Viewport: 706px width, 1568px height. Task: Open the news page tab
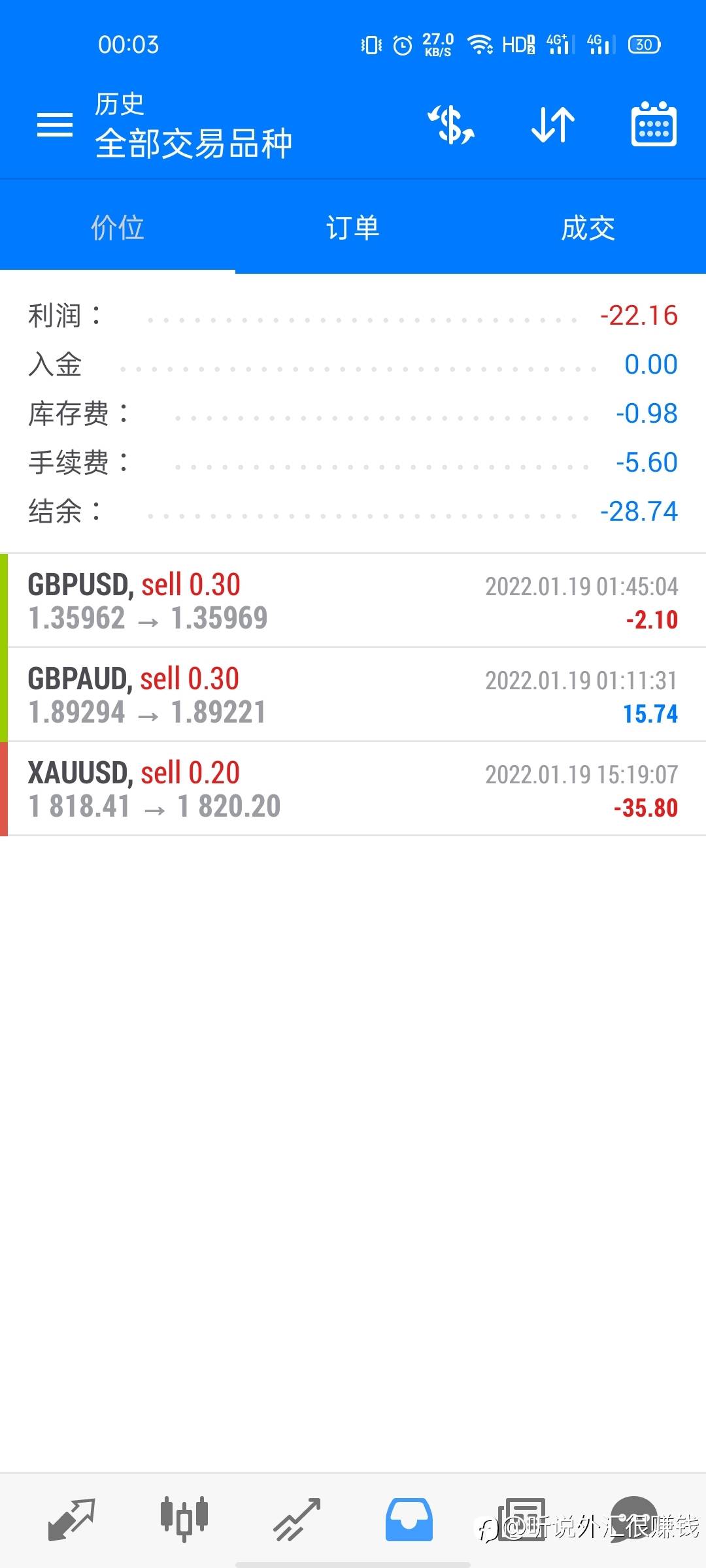pos(522,1519)
